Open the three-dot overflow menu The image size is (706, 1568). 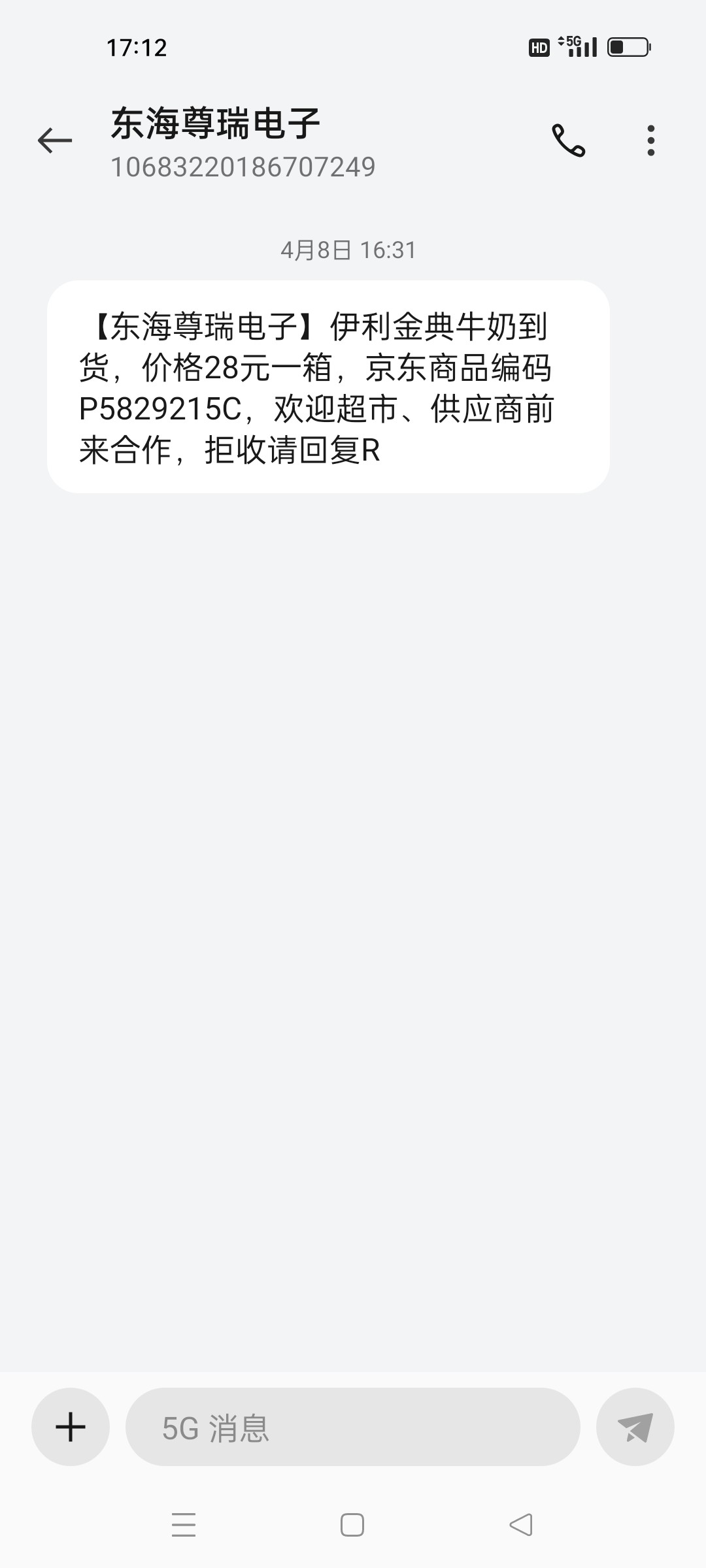tap(650, 140)
